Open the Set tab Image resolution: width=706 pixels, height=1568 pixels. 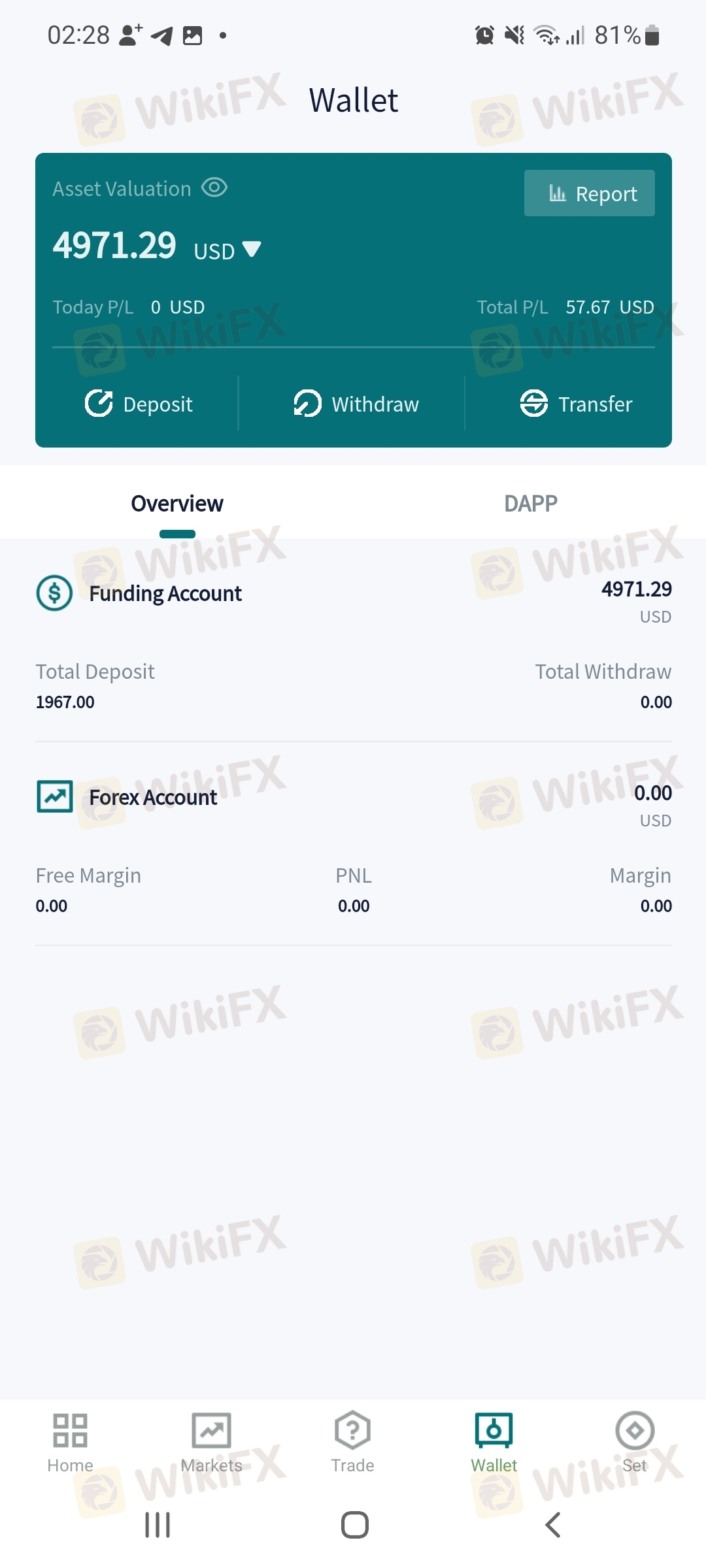tap(635, 1443)
